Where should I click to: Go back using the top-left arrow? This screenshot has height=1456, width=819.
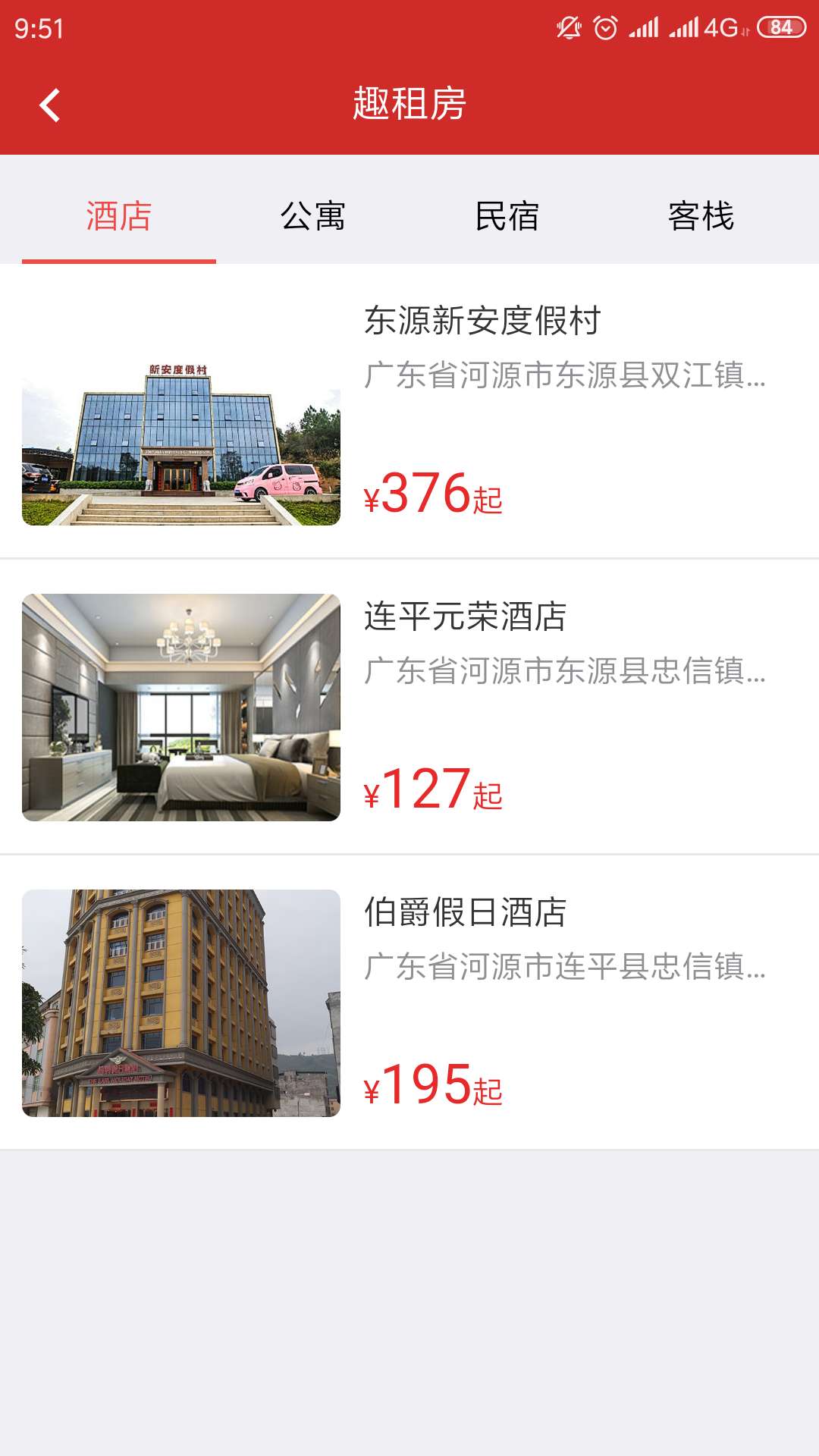50,105
